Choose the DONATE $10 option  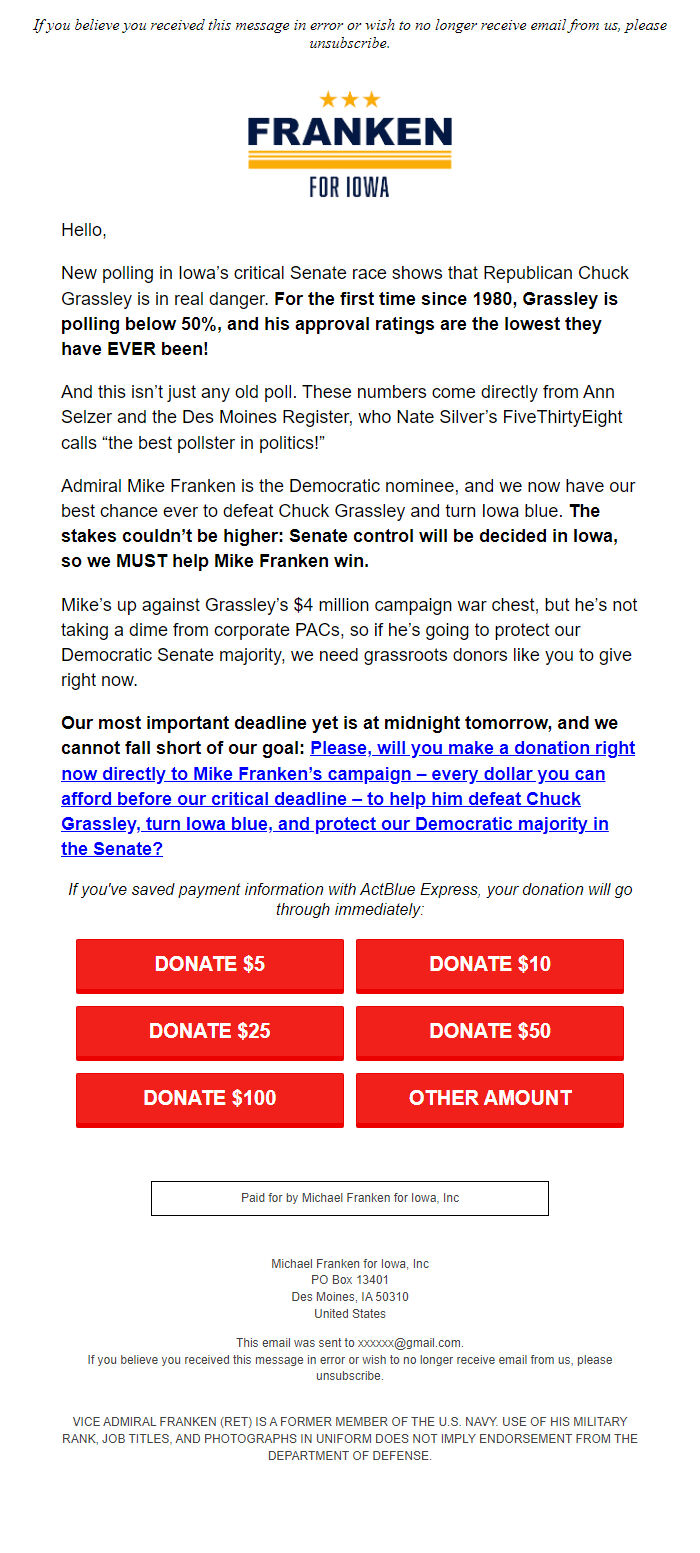pyautogui.click(x=490, y=965)
